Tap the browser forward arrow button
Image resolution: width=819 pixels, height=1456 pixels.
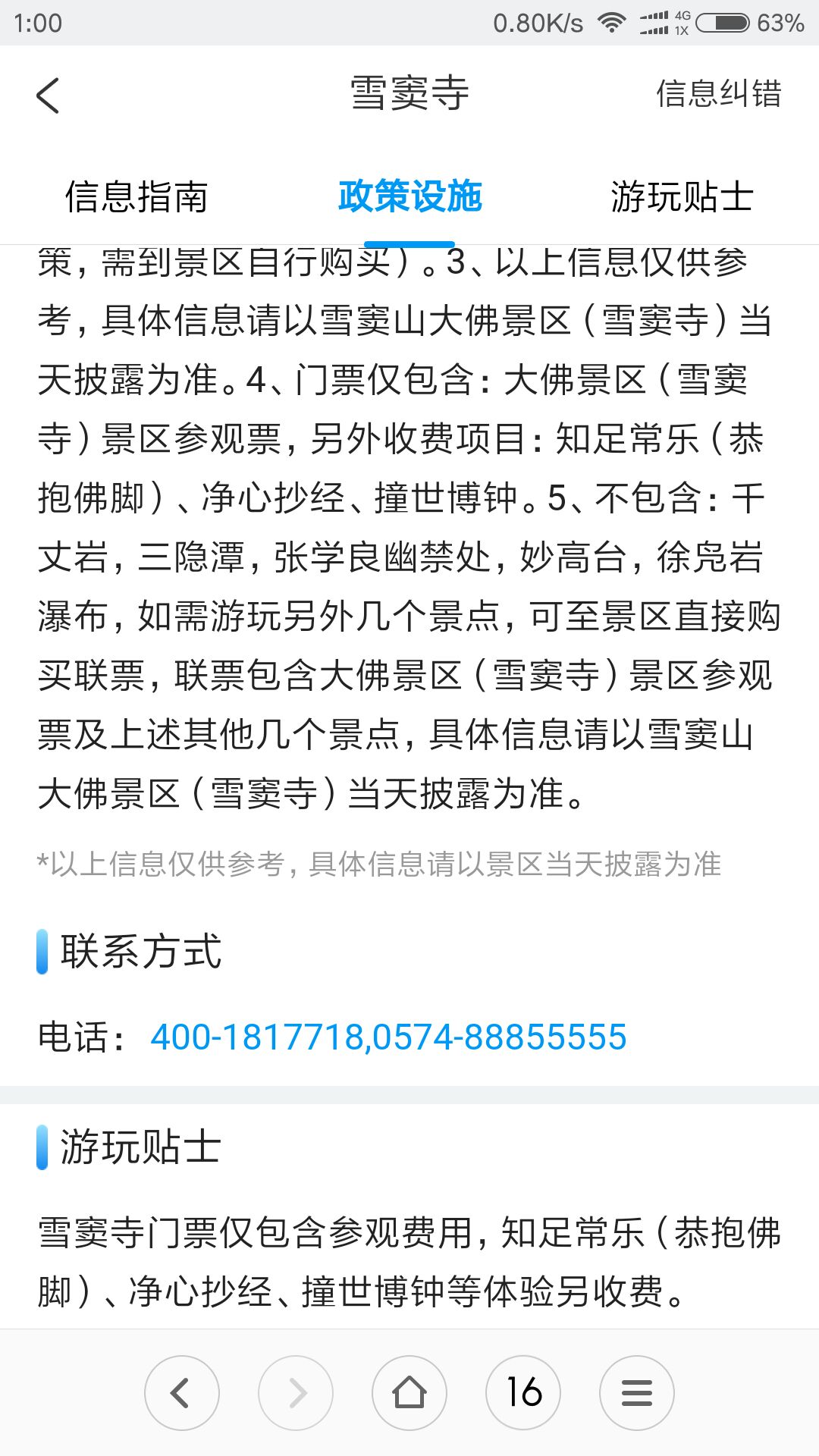[296, 1393]
